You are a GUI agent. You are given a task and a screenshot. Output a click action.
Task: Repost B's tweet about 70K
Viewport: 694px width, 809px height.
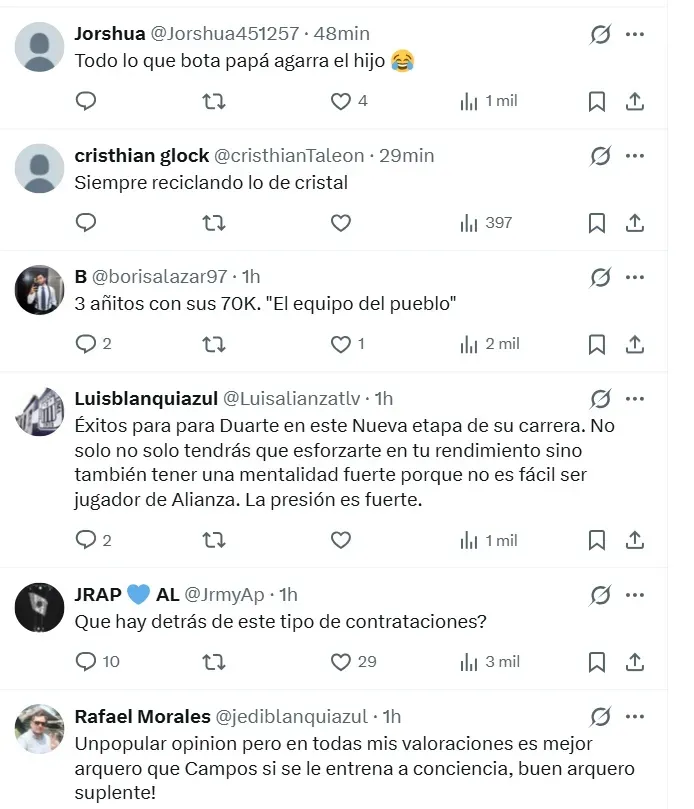coord(214,344)
